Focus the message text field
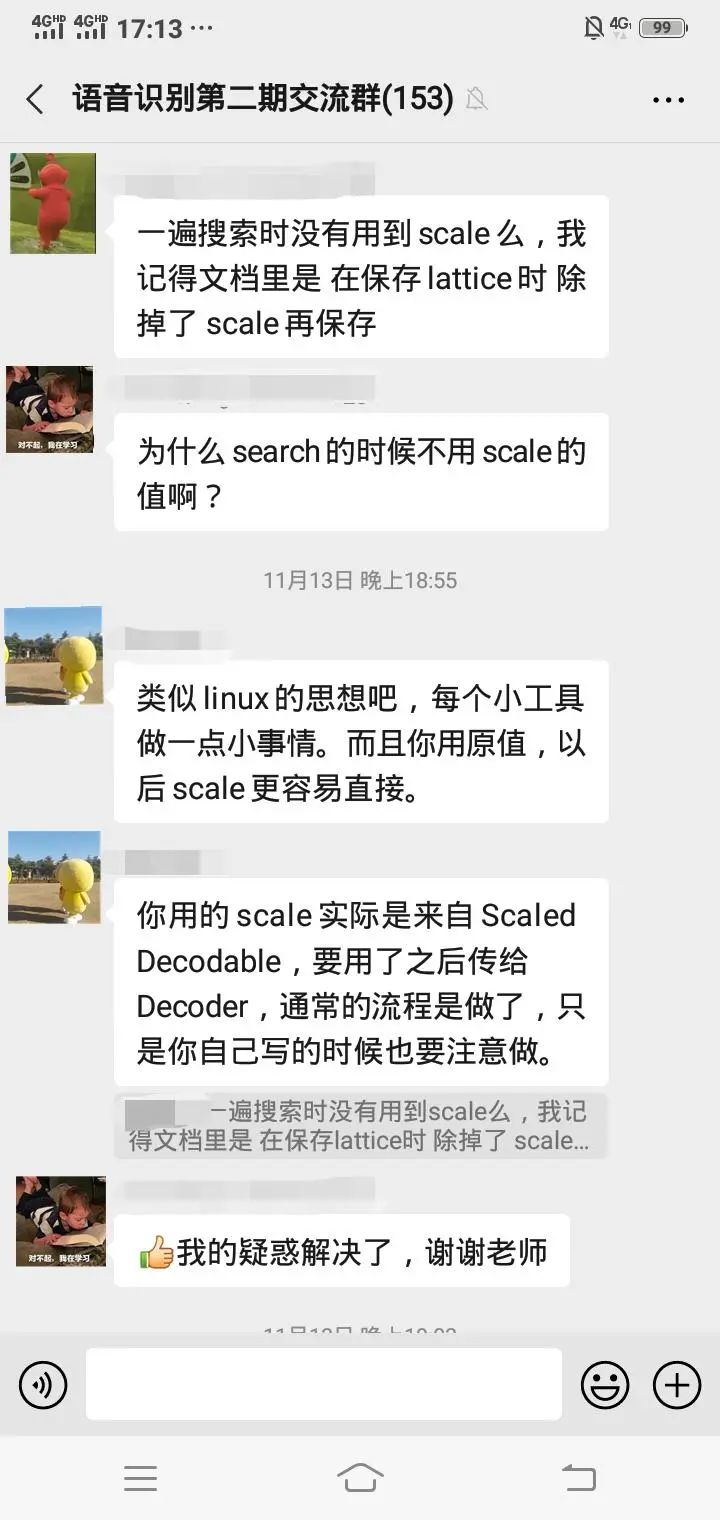 tap(323, 1384)
